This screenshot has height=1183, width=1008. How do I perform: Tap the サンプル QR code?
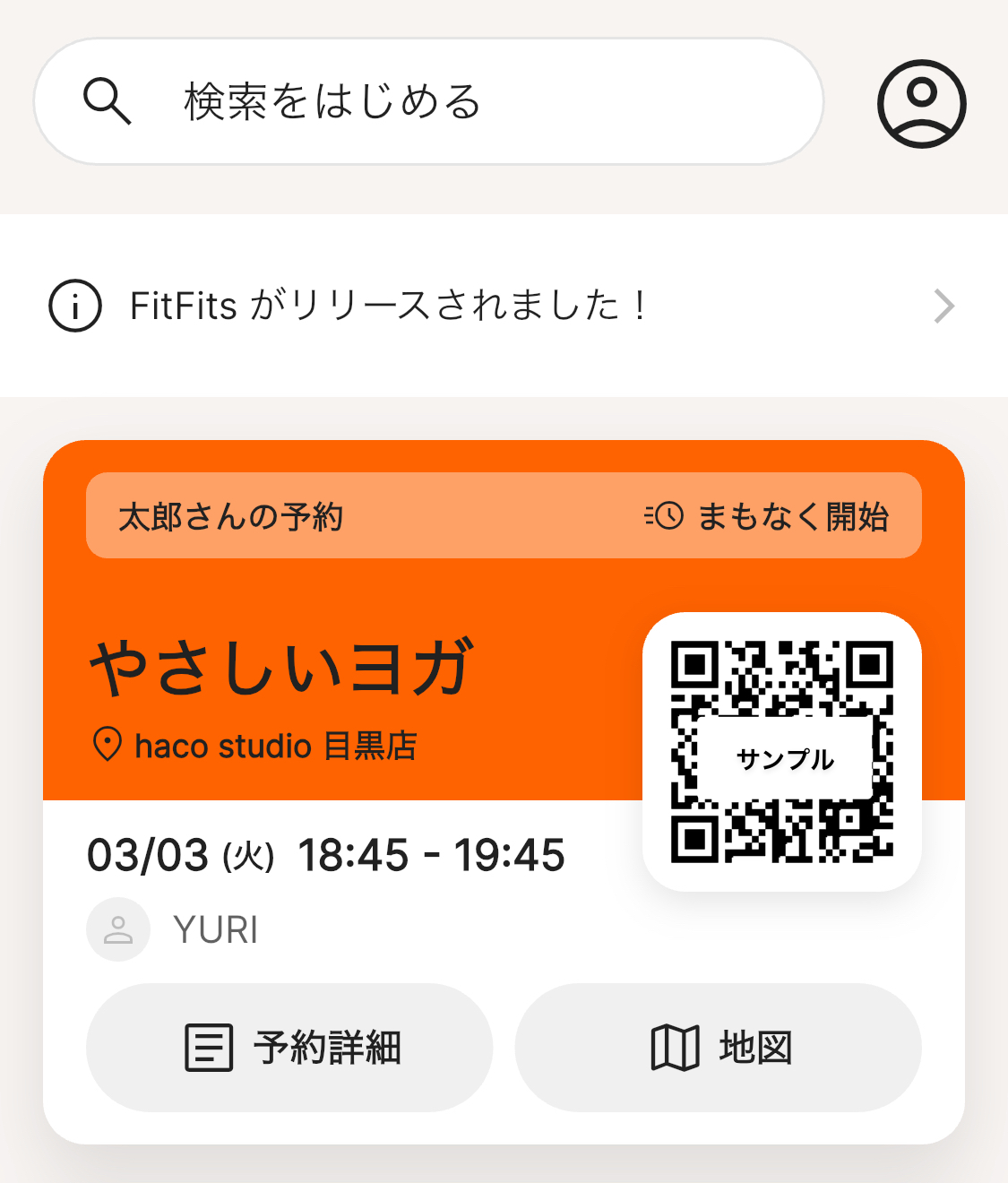780,751
